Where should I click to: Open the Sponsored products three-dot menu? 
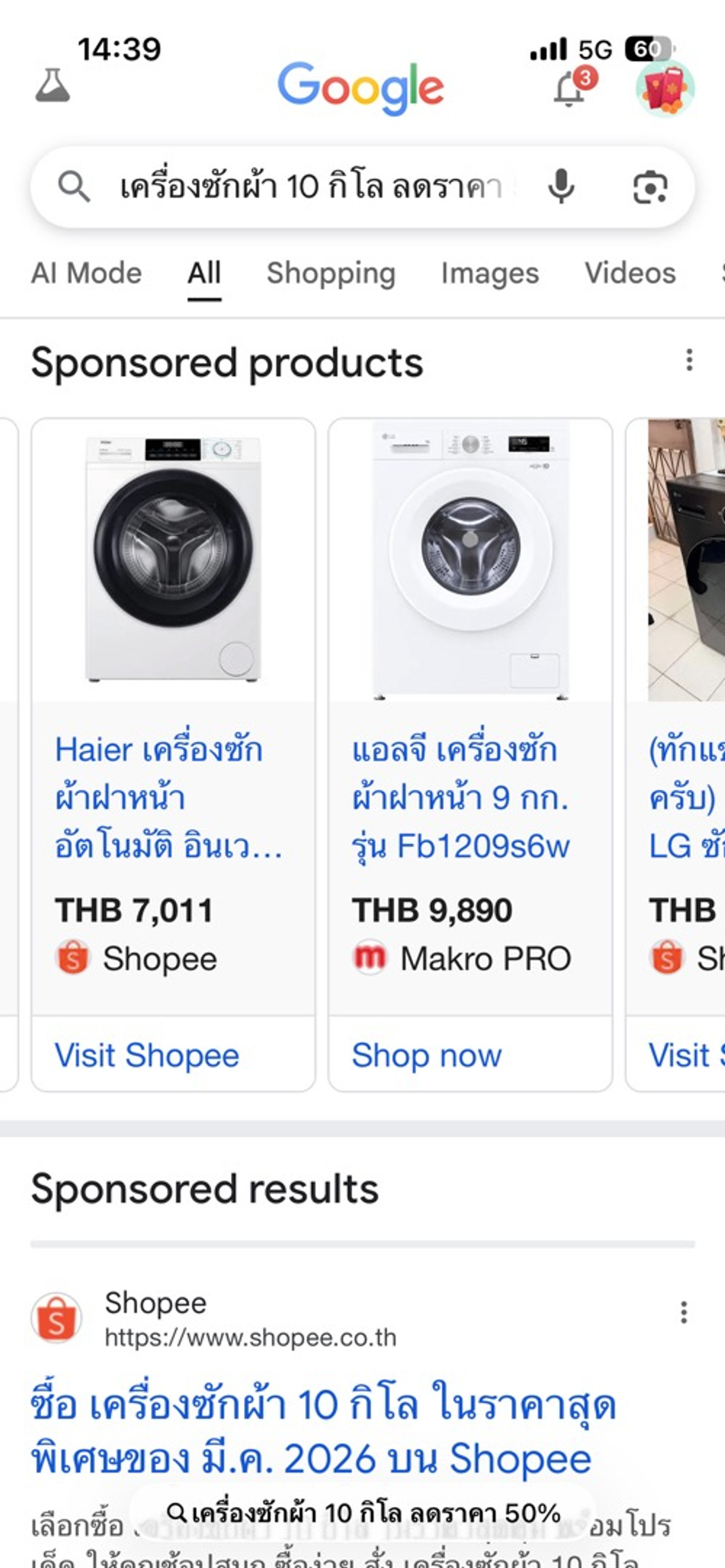point(689,361)
